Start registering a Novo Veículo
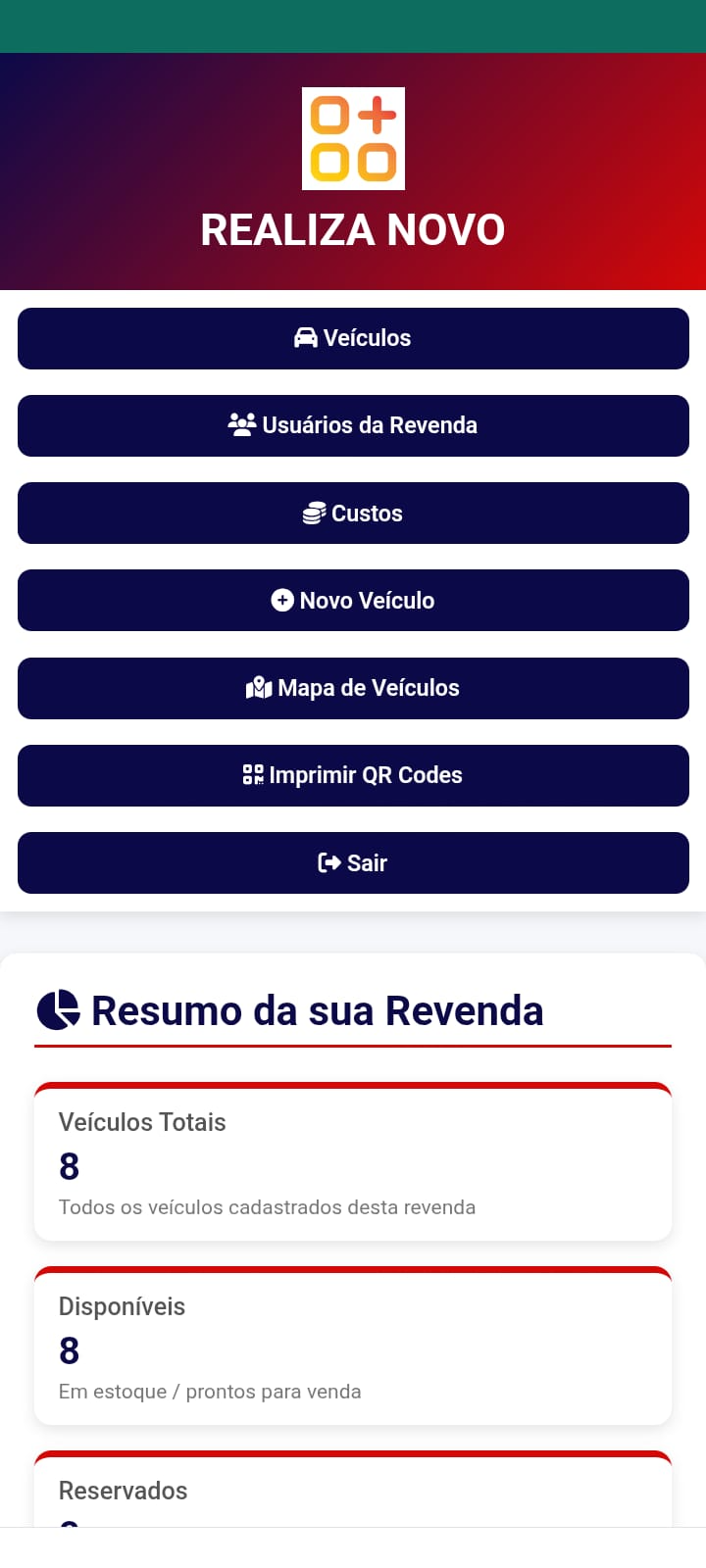Viewport: 706px width, 1568px height. 353,599
